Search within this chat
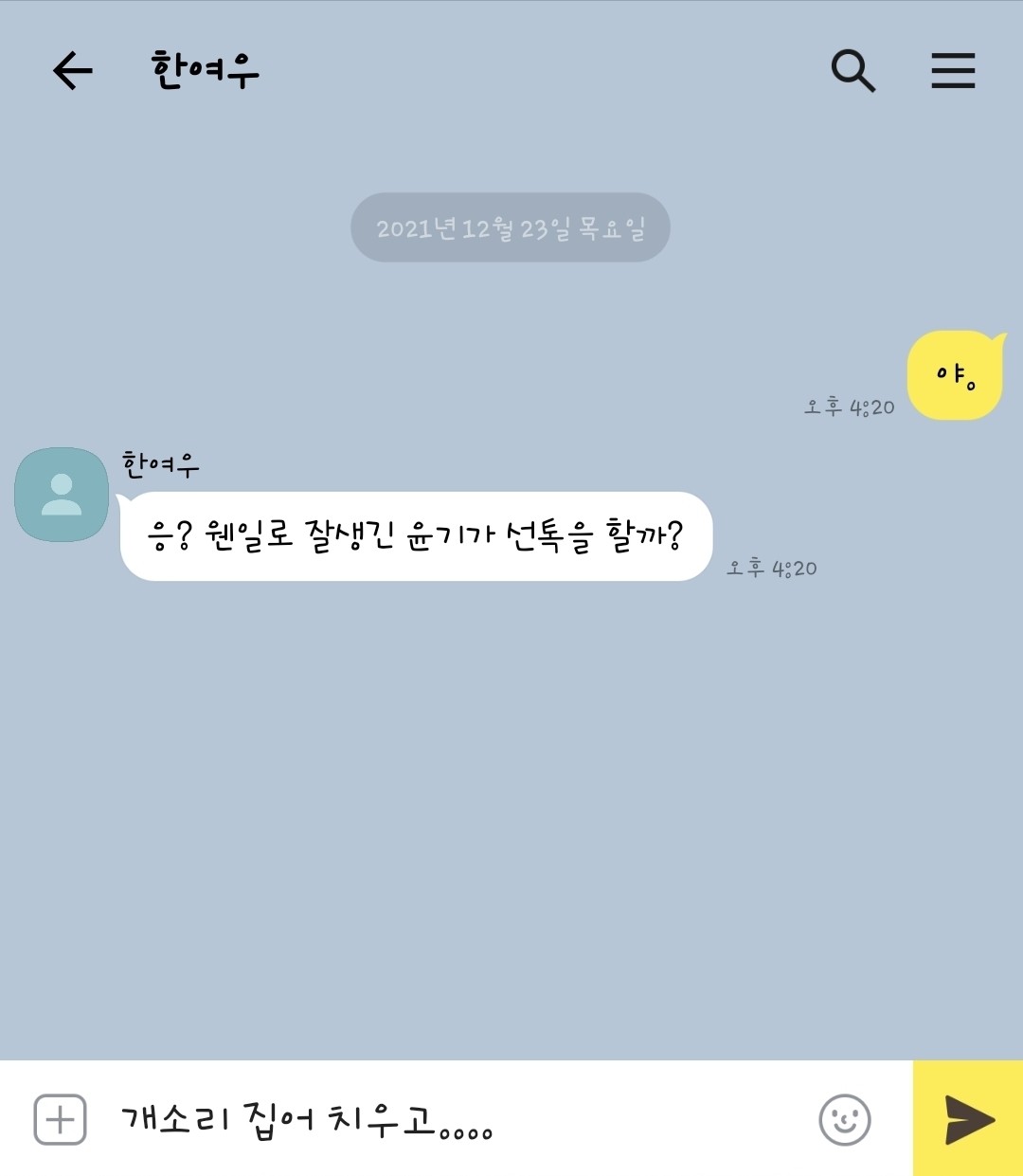The height and width of the screenshot is (1176, 1023). pyautogui.click(x=852, y=71)
